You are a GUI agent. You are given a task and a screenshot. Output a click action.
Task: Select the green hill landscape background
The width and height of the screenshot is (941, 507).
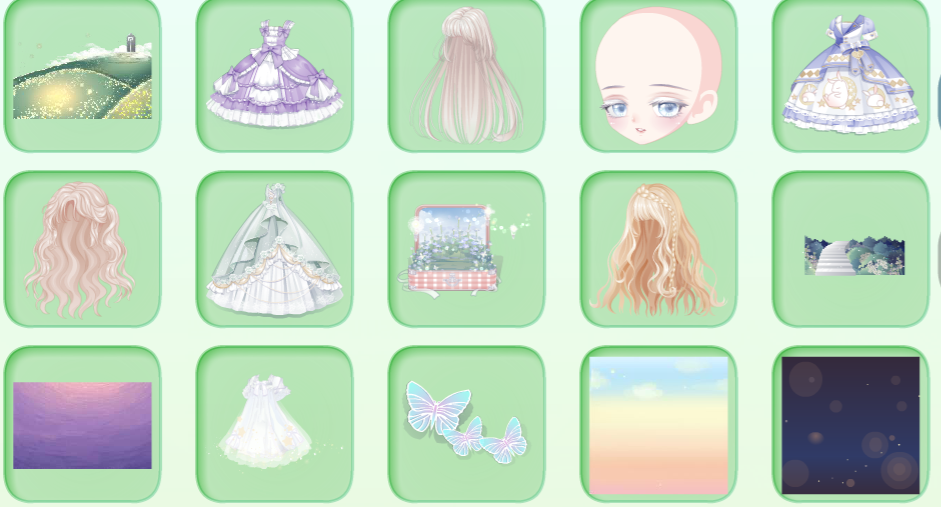click(x=82, y=75)
